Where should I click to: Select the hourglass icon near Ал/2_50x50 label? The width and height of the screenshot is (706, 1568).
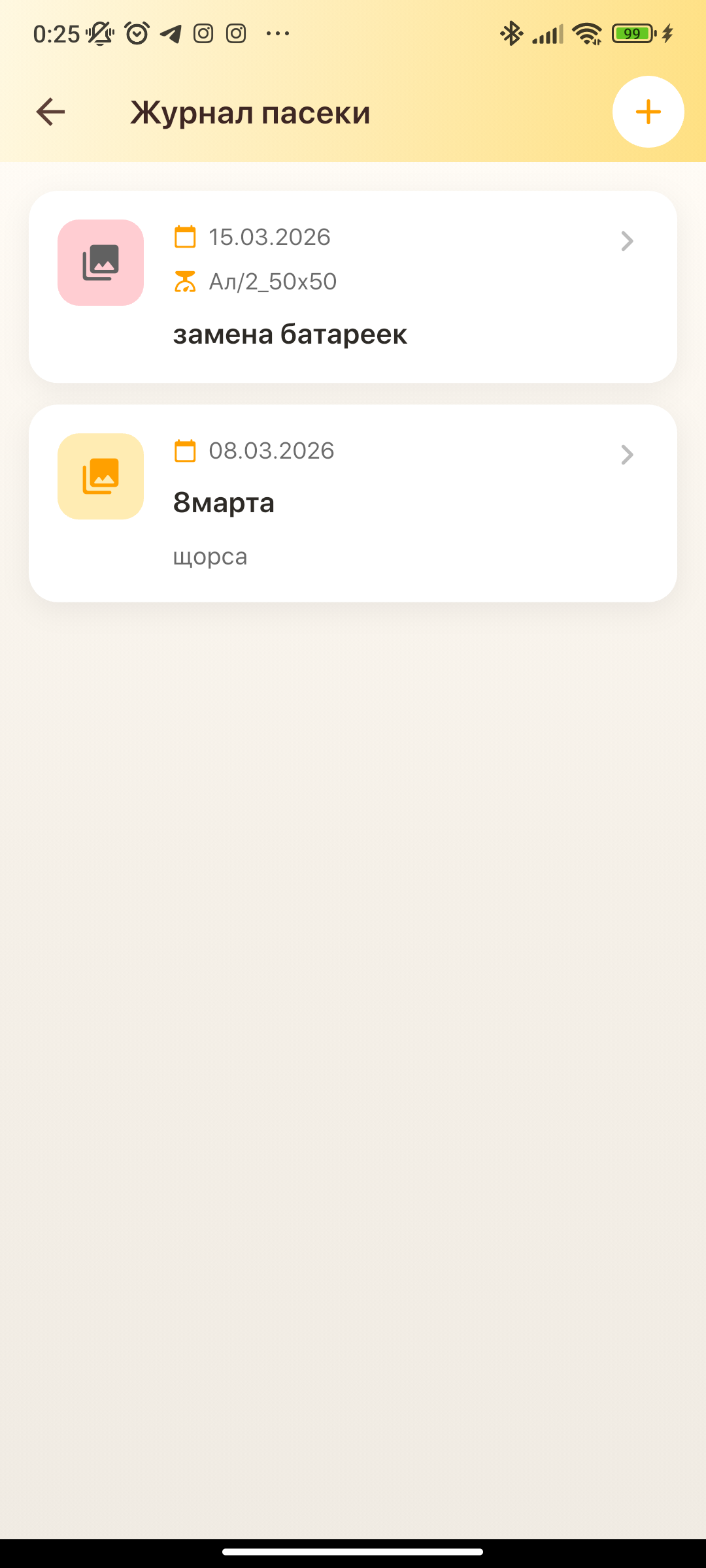(186, 282)
